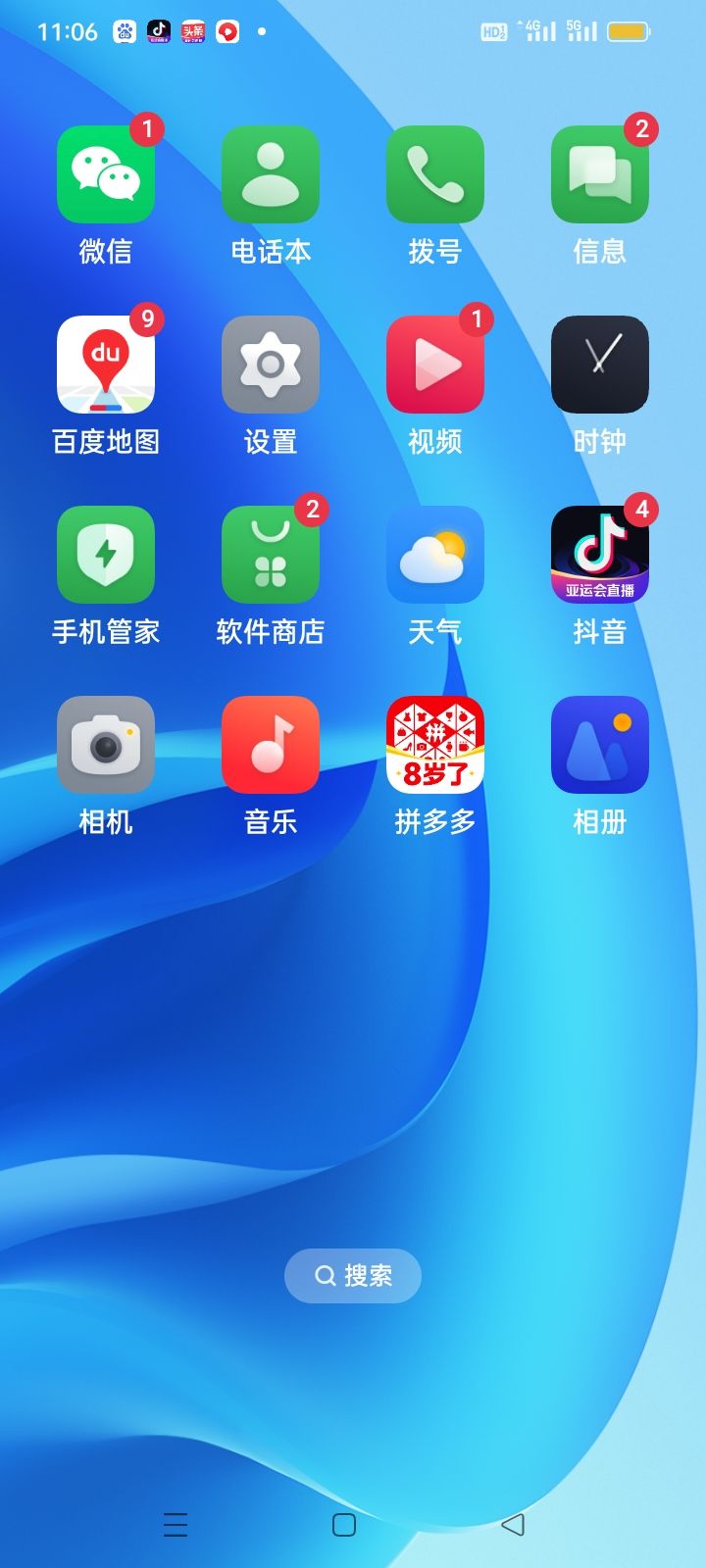Open the Contacts (电话本) app

[270, 174]
